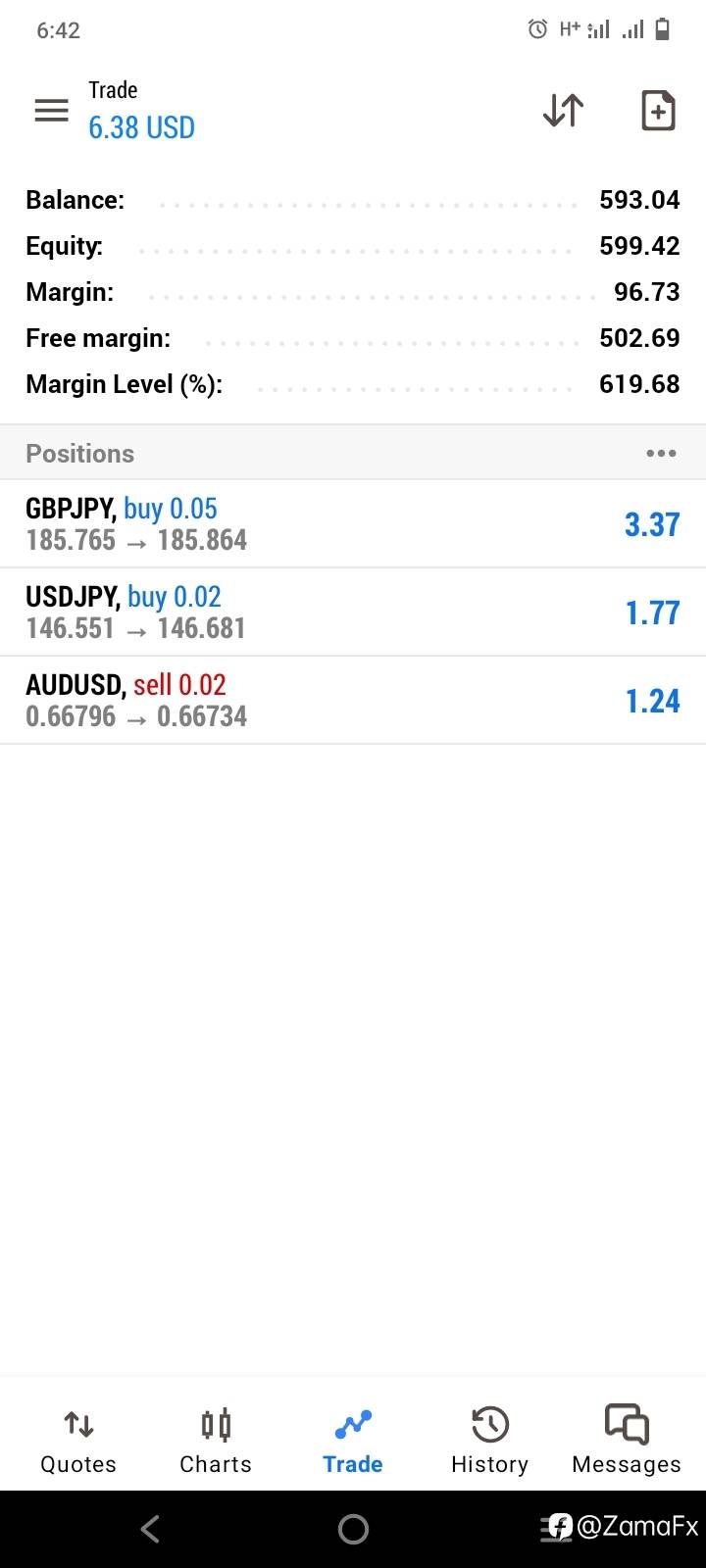This screenshot has width=706, height=1568.
Task: Tap the system home button
Action: (x=353, y=1529)
